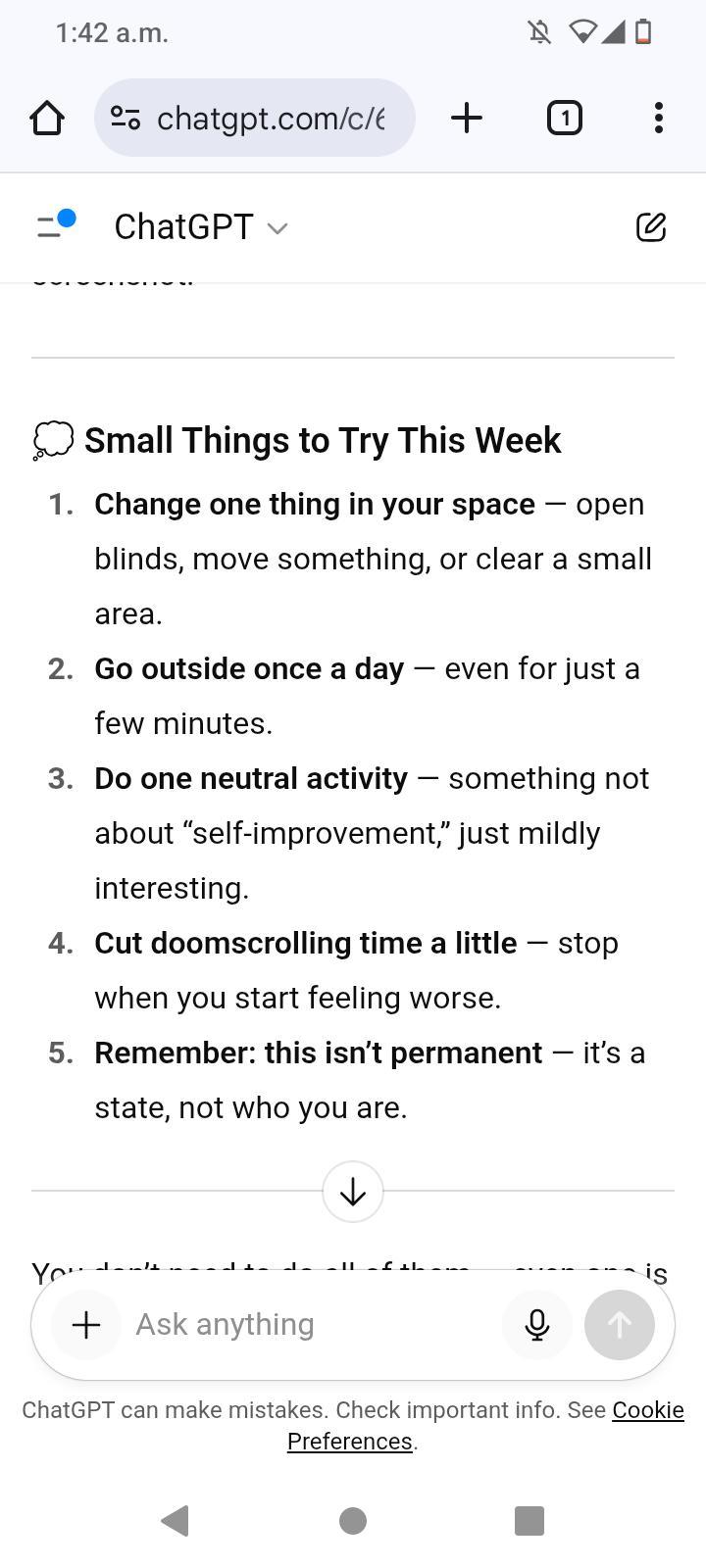
Task: View open tabs switcher
Action: tap(565, 119)
